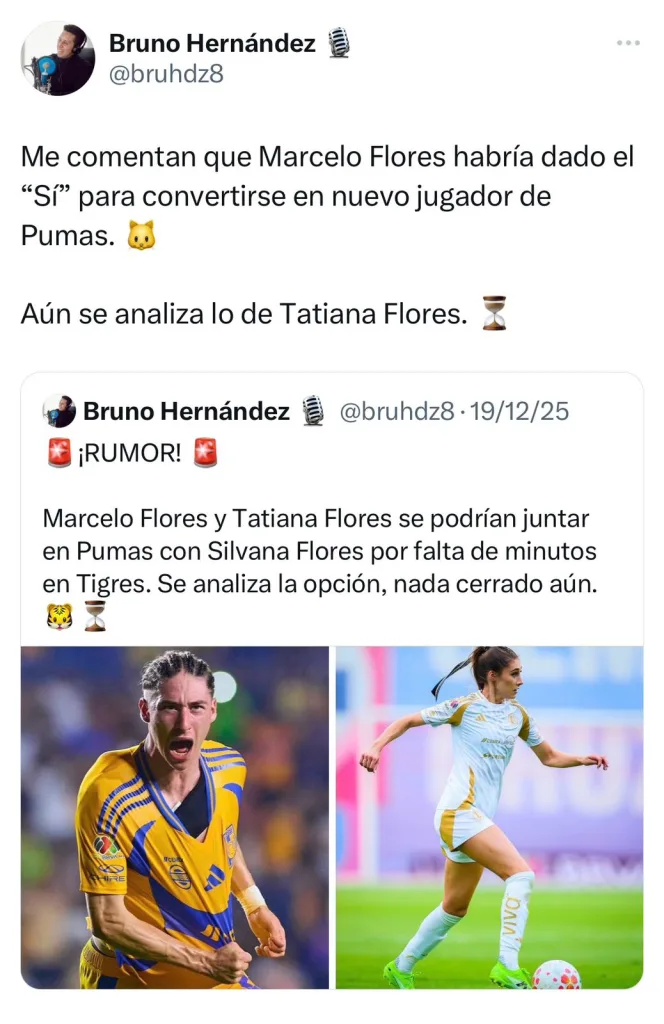View the photo of player in white kit
Screen dimensions: 664x1024
[489, 817]
